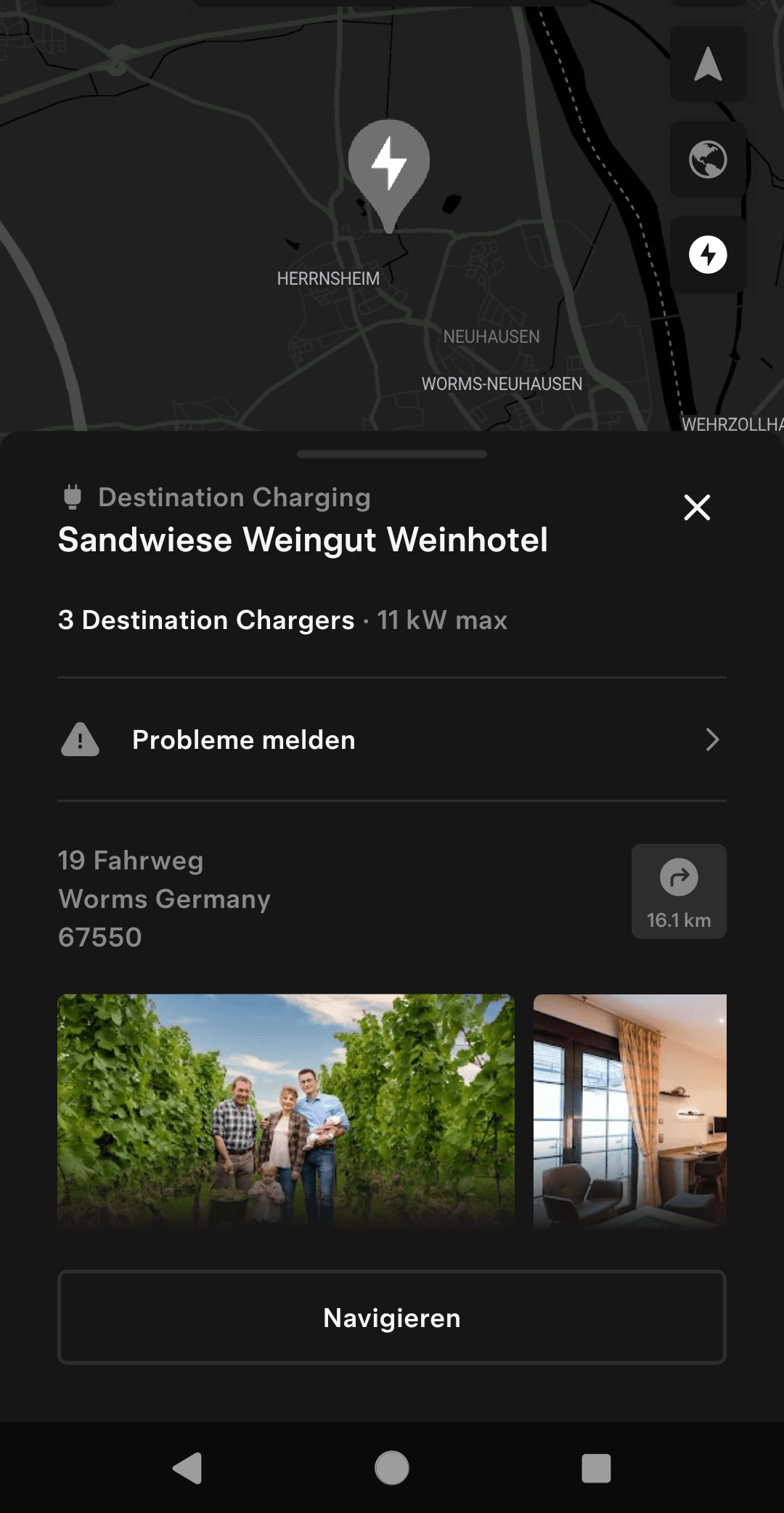
Task: Start navigation with Navigieren
Action: 392,1318
